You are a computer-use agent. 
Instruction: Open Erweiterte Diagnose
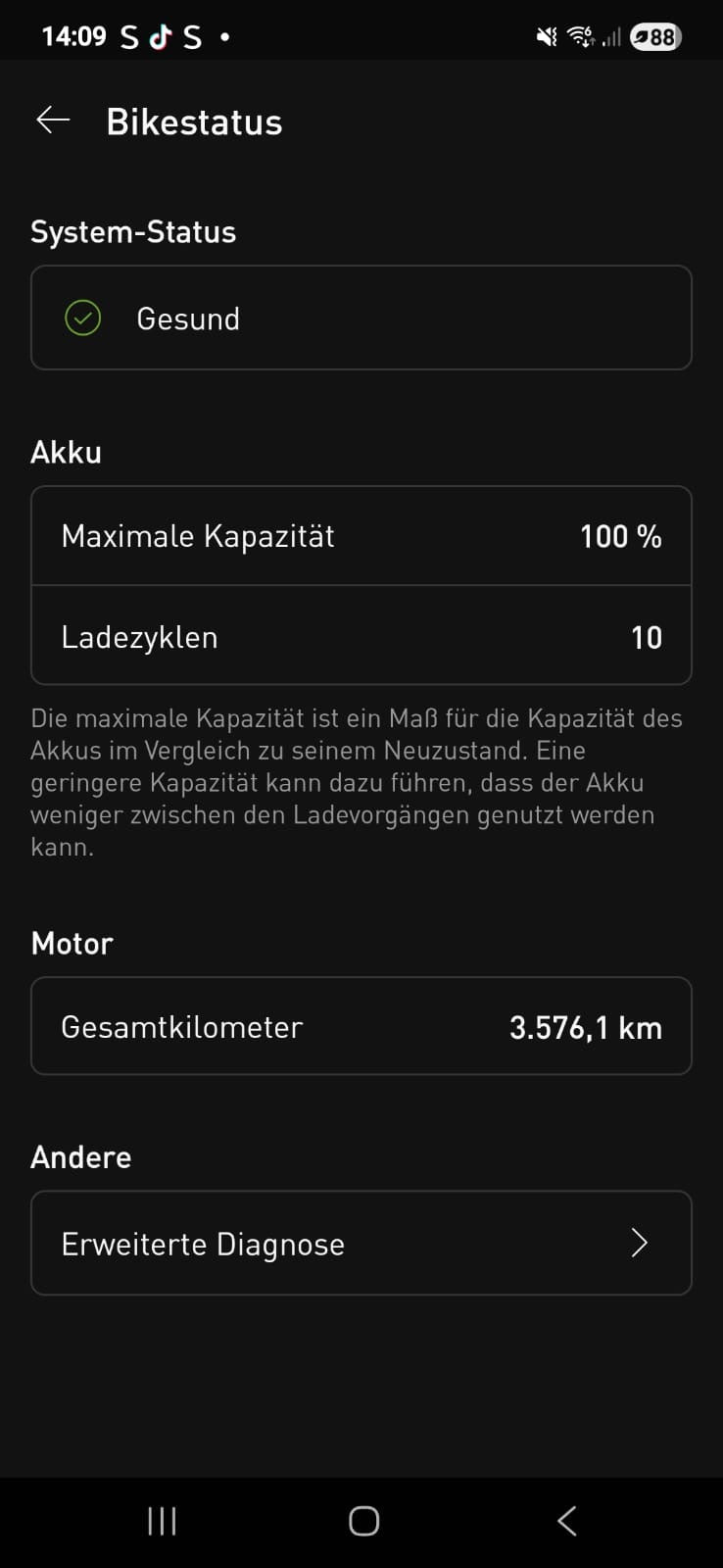click(x=361, y=1243)
